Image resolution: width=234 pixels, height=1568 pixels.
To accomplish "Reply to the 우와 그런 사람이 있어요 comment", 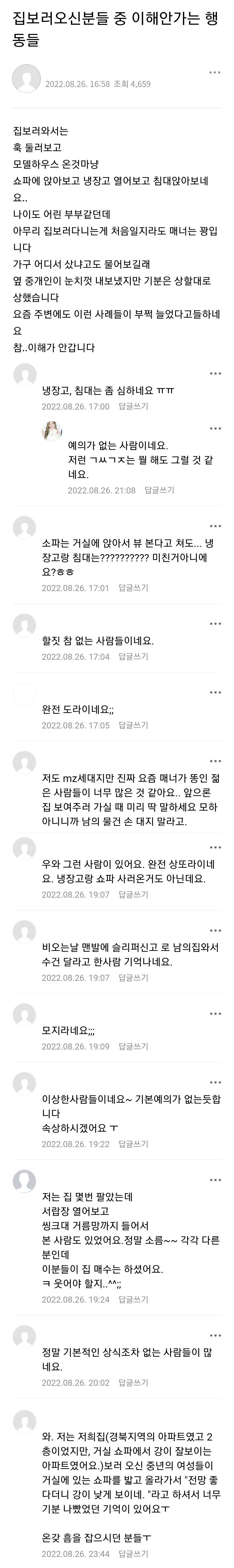I will (133, 895).
